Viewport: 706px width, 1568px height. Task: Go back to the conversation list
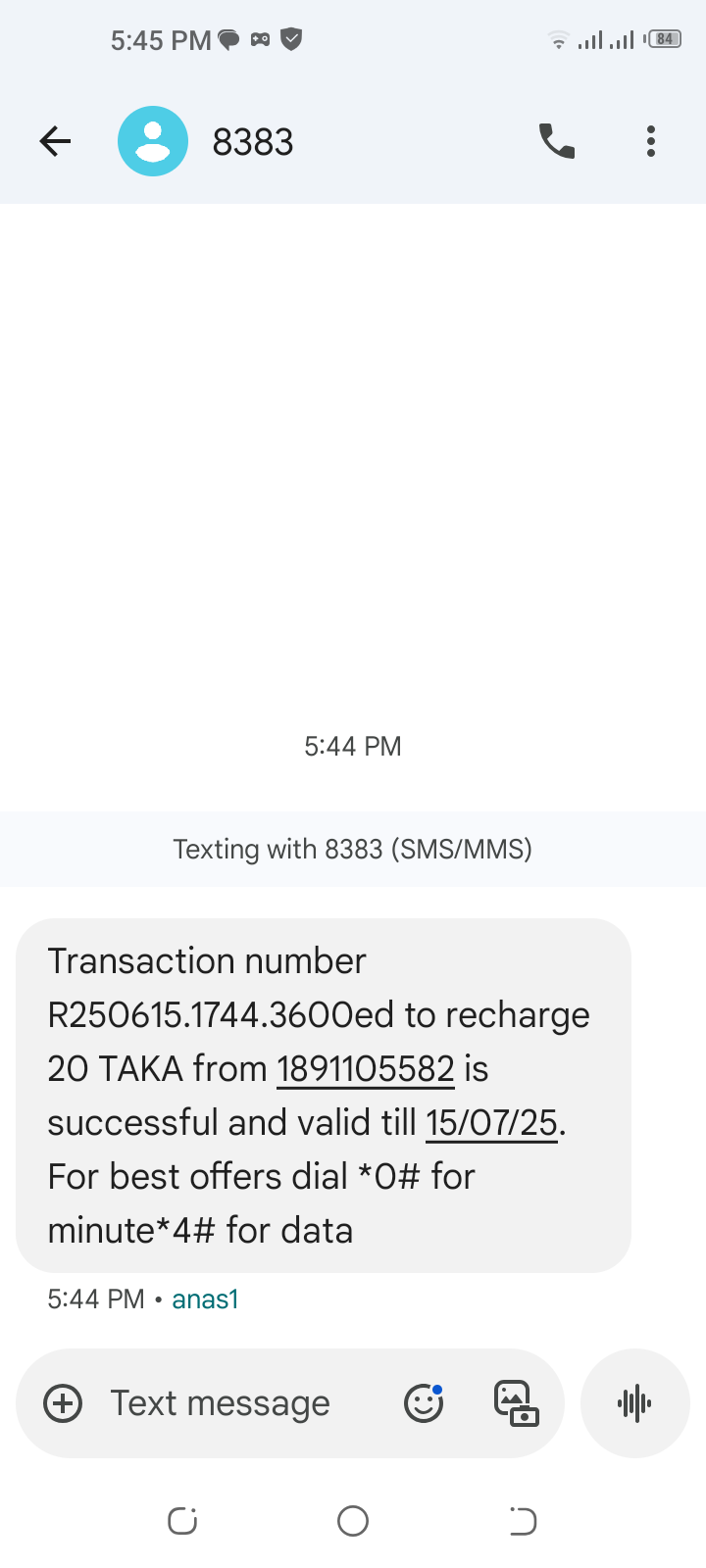coord(56,142)
